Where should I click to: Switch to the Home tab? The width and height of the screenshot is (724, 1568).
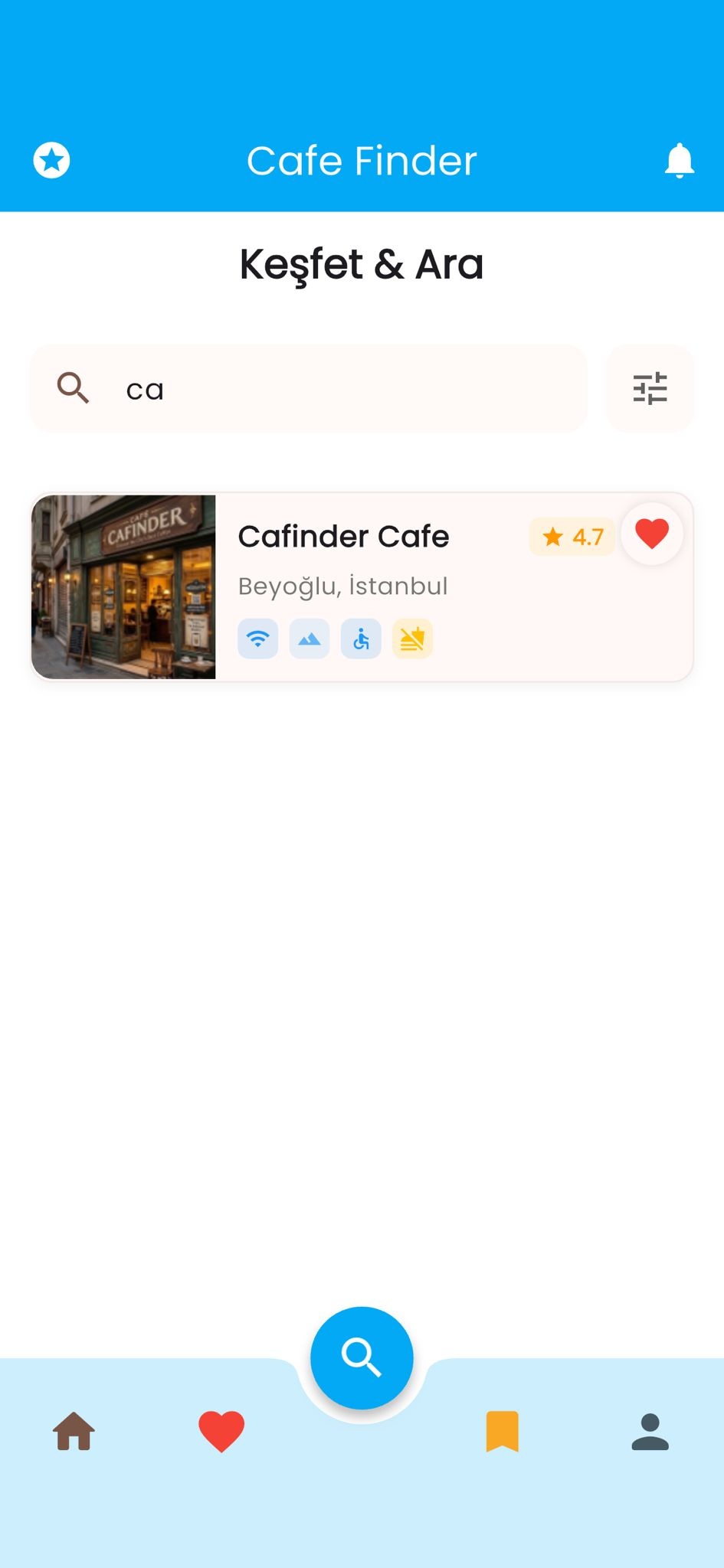coord(74,1432)
